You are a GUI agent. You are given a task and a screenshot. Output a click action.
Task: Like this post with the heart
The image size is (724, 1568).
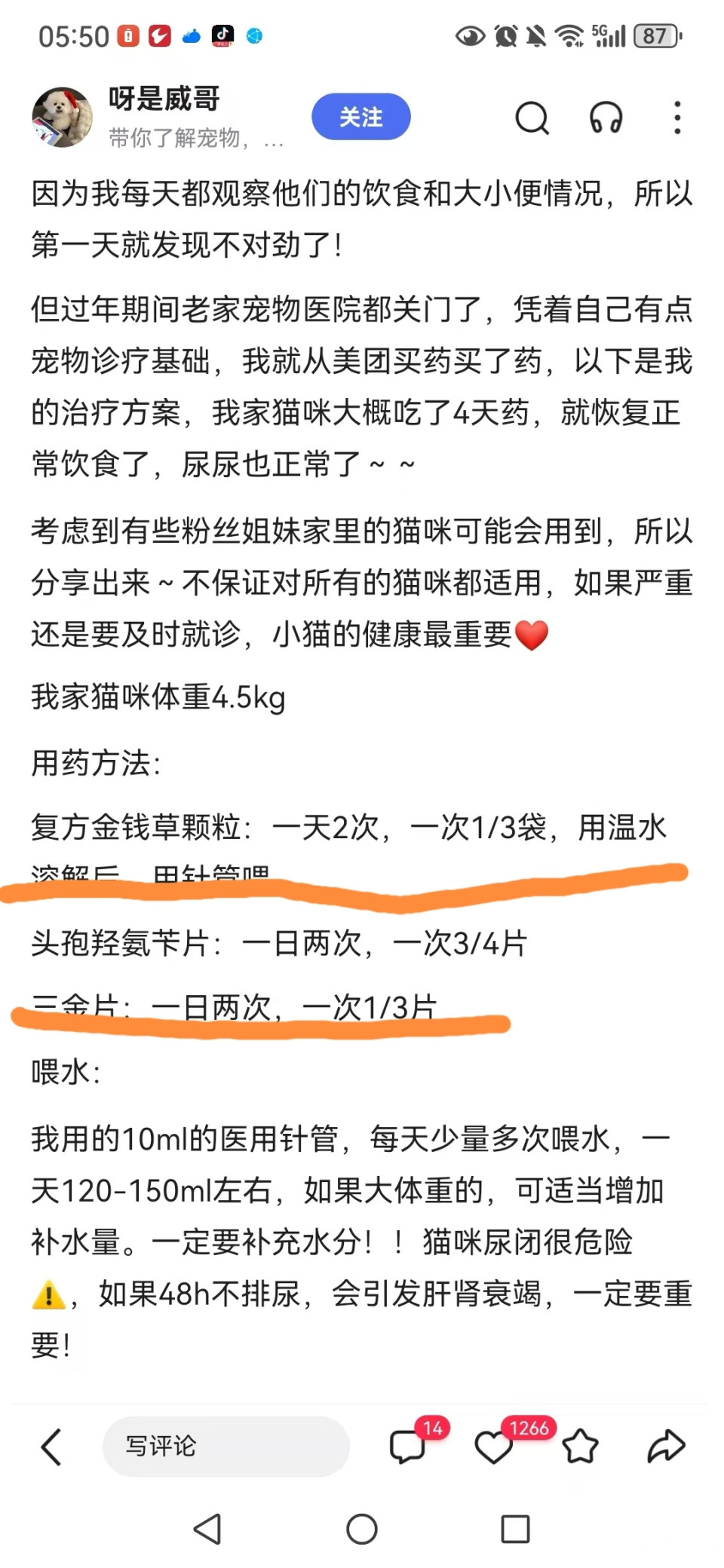coord(494,1446)
